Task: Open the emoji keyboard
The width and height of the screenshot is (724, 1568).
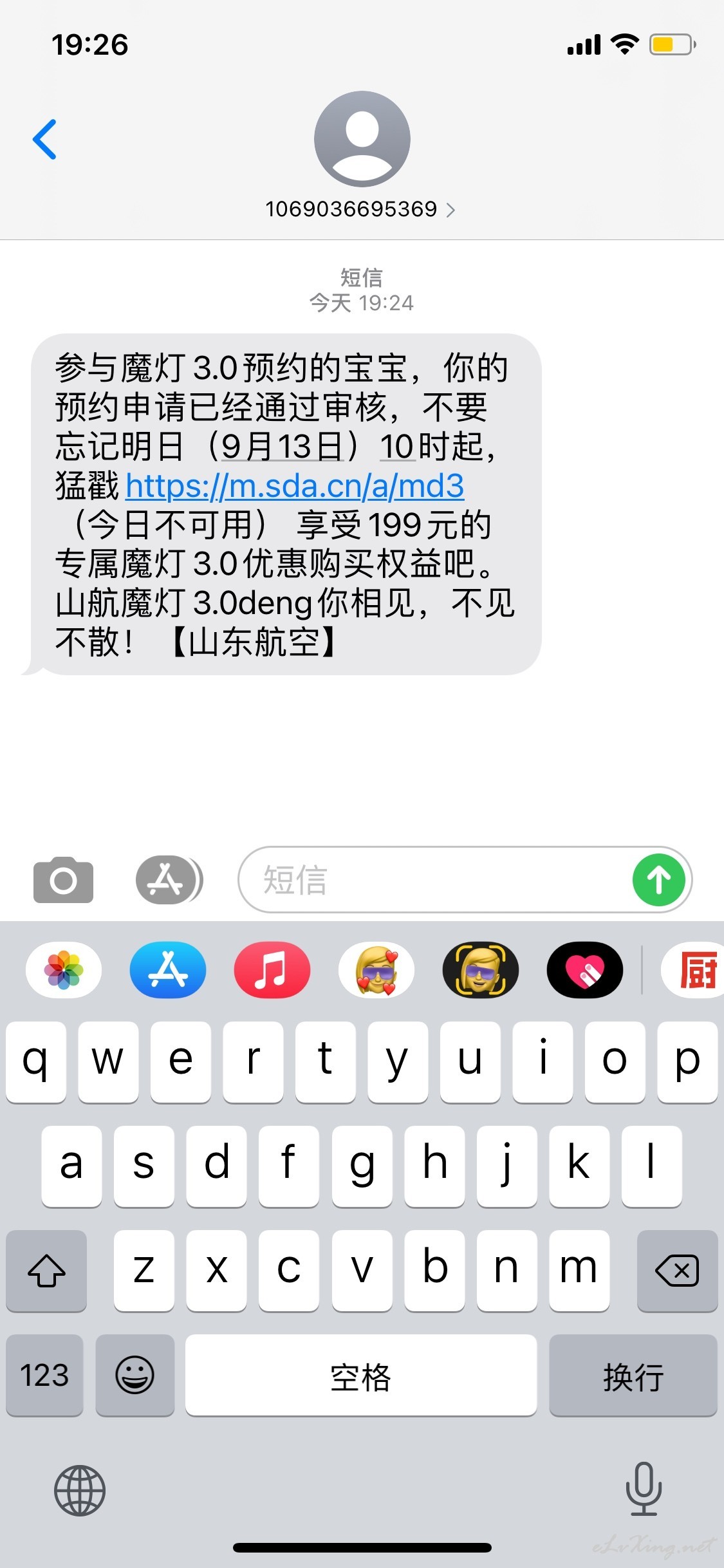Action: 135,1375
